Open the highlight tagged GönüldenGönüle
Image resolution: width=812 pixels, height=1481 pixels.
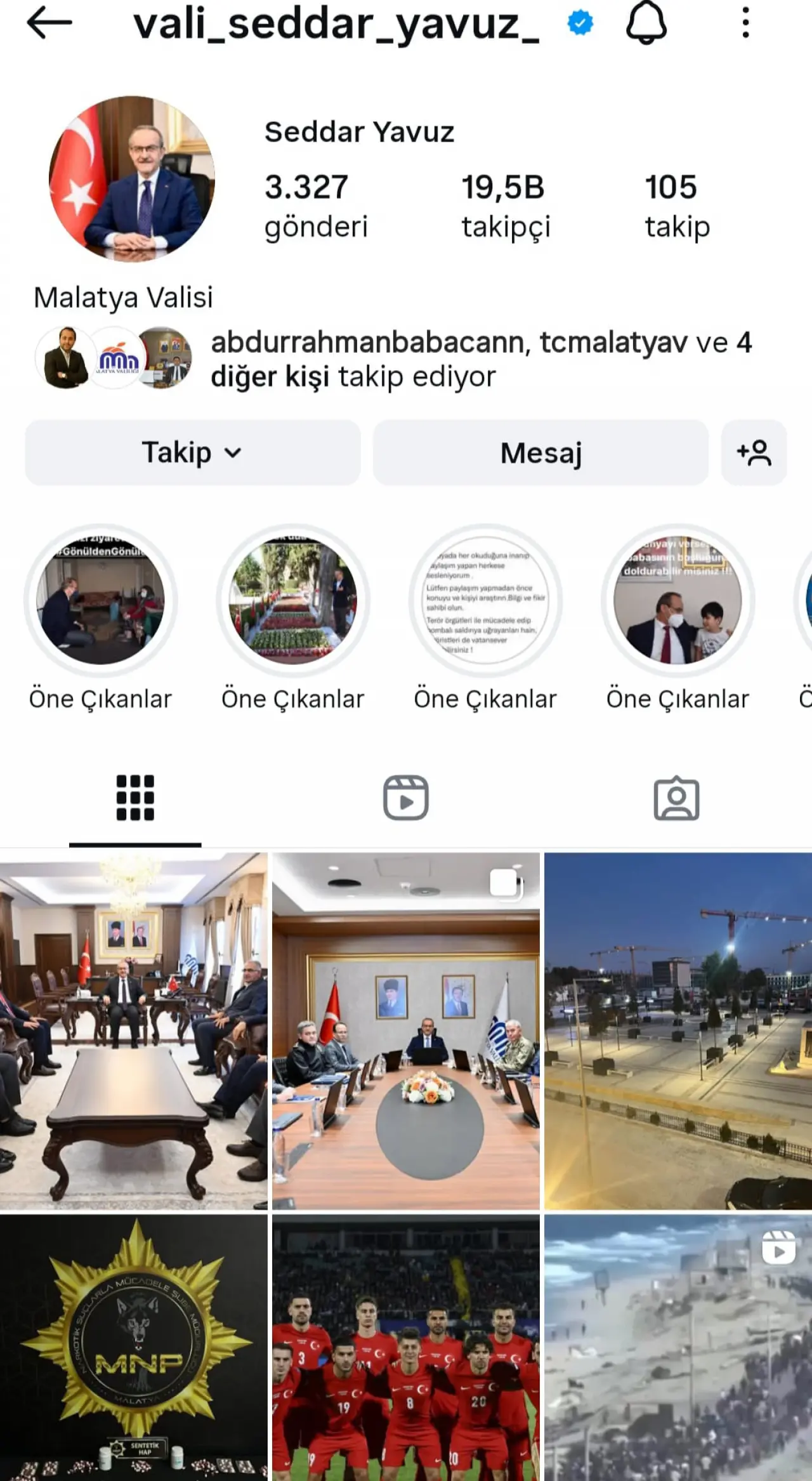100,600
